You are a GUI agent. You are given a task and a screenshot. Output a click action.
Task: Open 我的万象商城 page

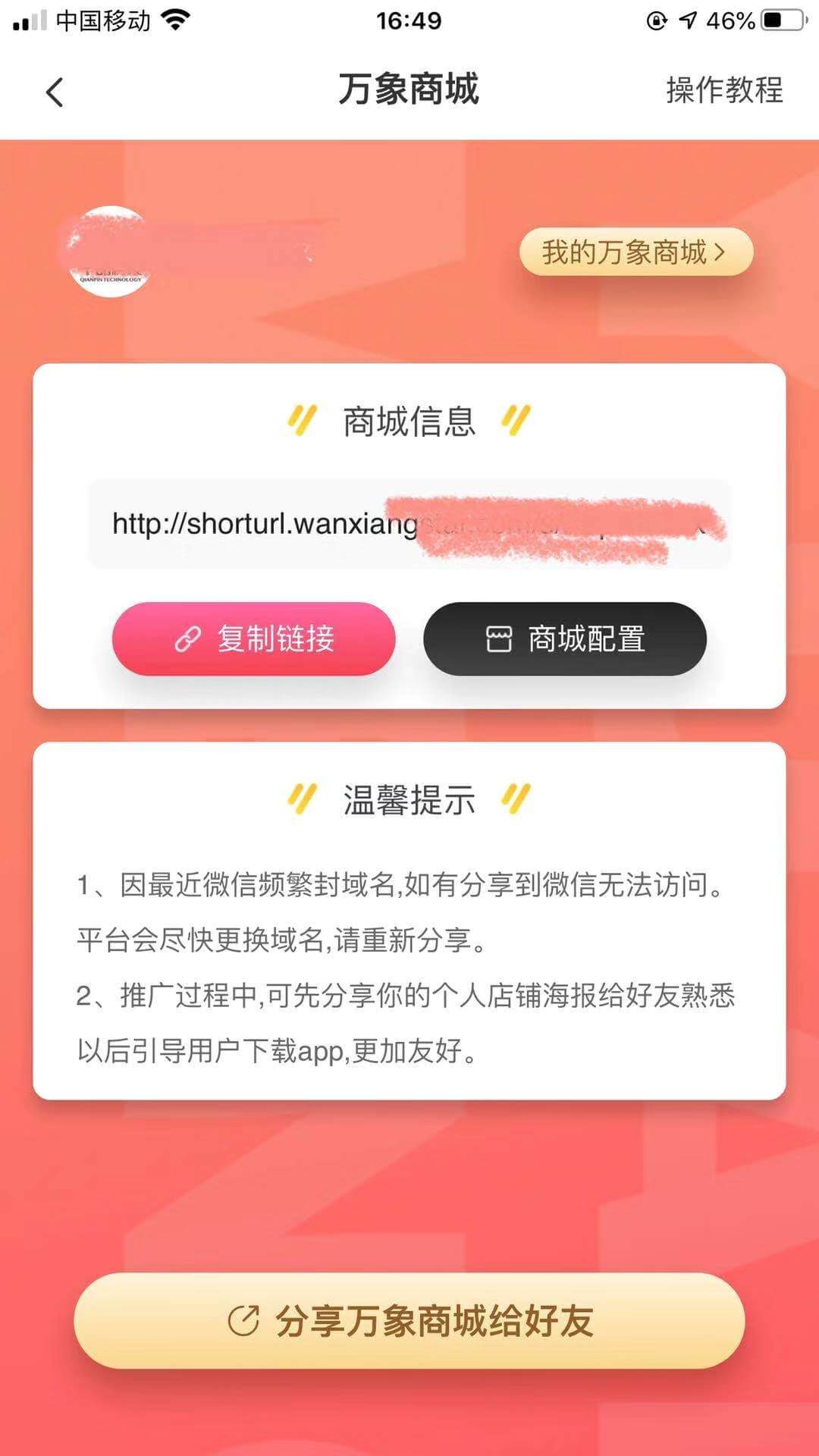click(x=635, y=252)
